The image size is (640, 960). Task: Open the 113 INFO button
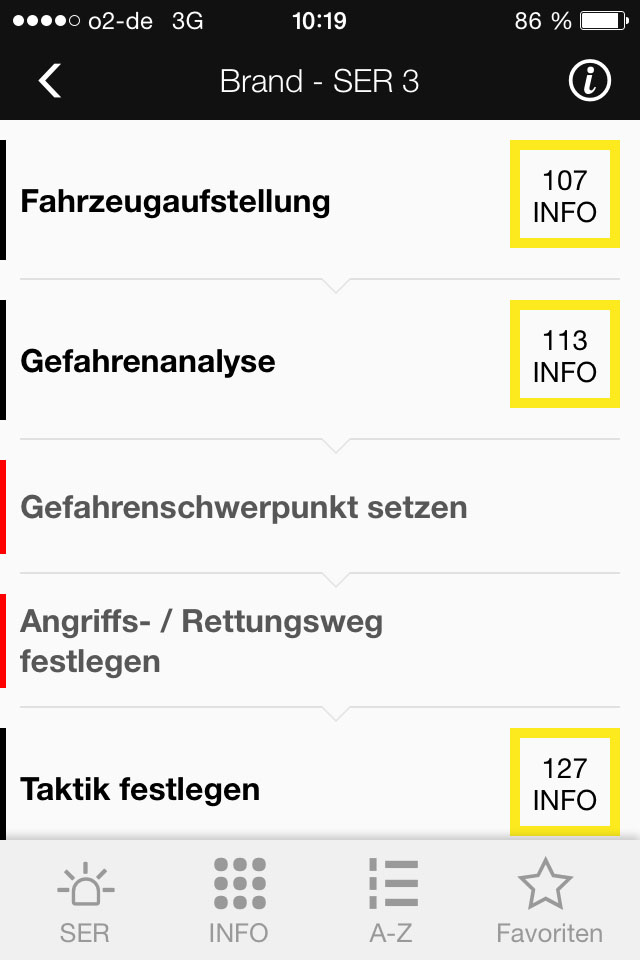pos(564,356)
